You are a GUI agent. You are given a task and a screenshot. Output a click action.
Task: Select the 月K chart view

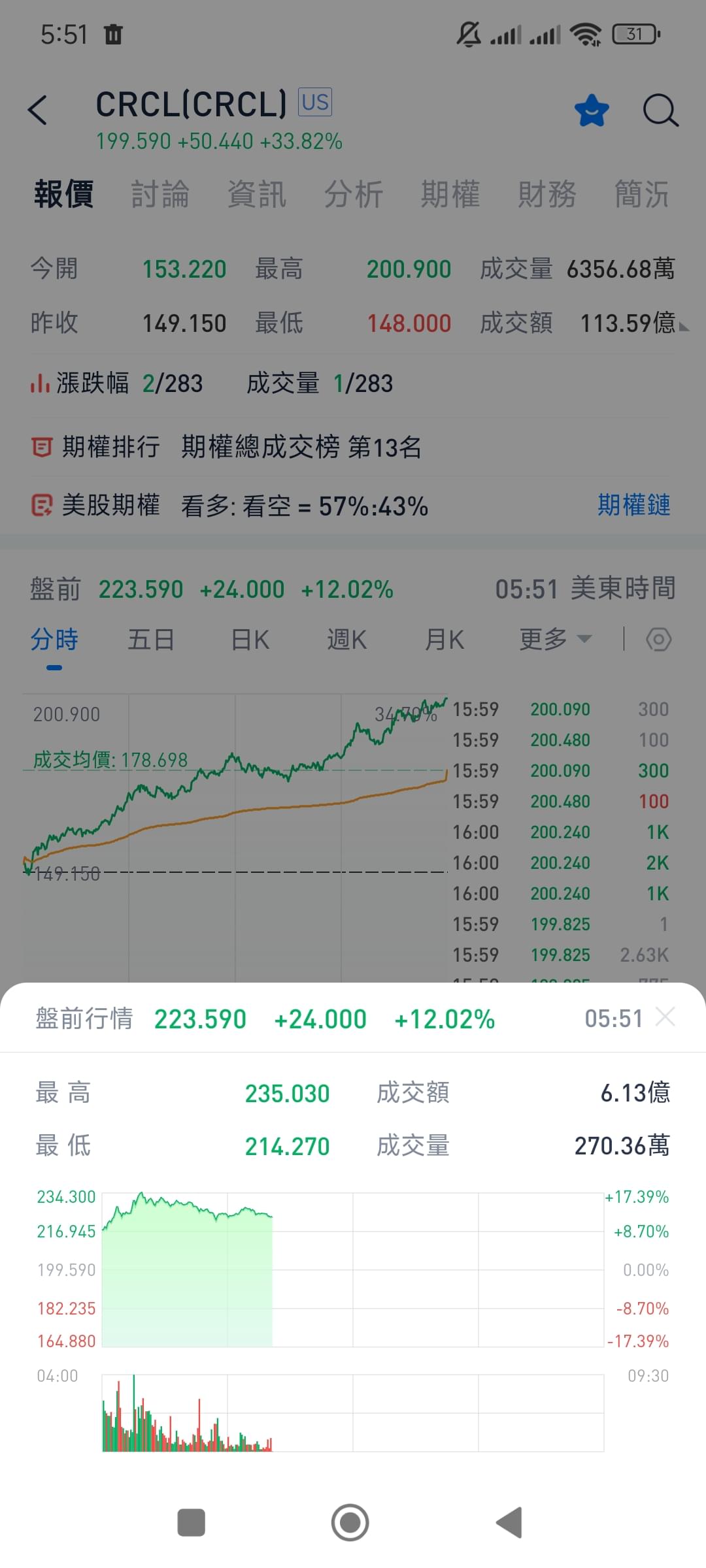point(445,640)
